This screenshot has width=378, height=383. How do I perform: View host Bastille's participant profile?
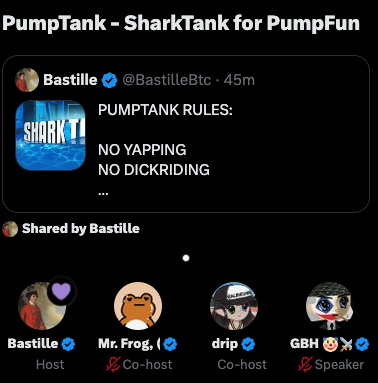pos(42,306)
